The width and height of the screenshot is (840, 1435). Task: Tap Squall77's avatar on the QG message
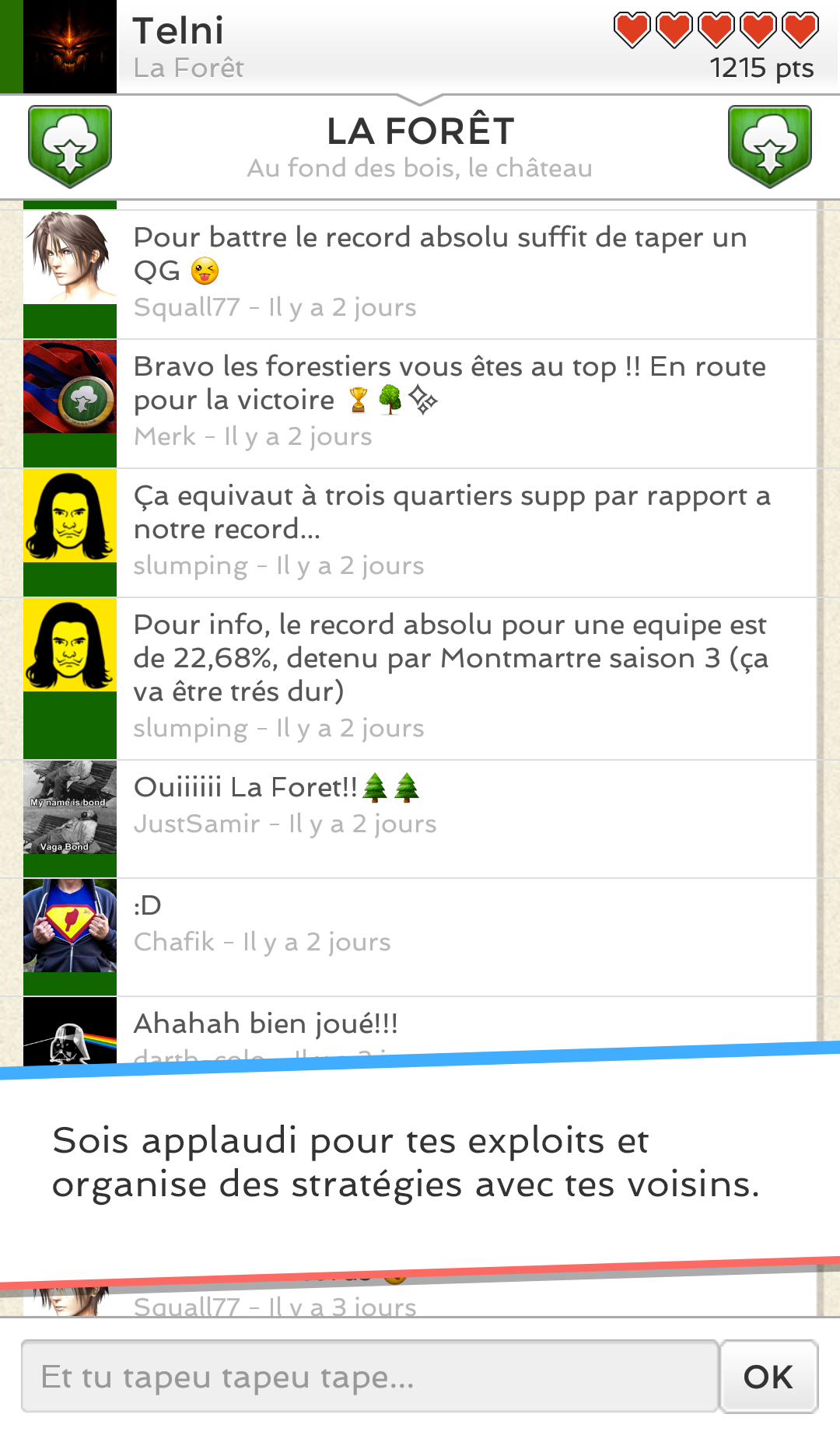[x=70, y=257]
